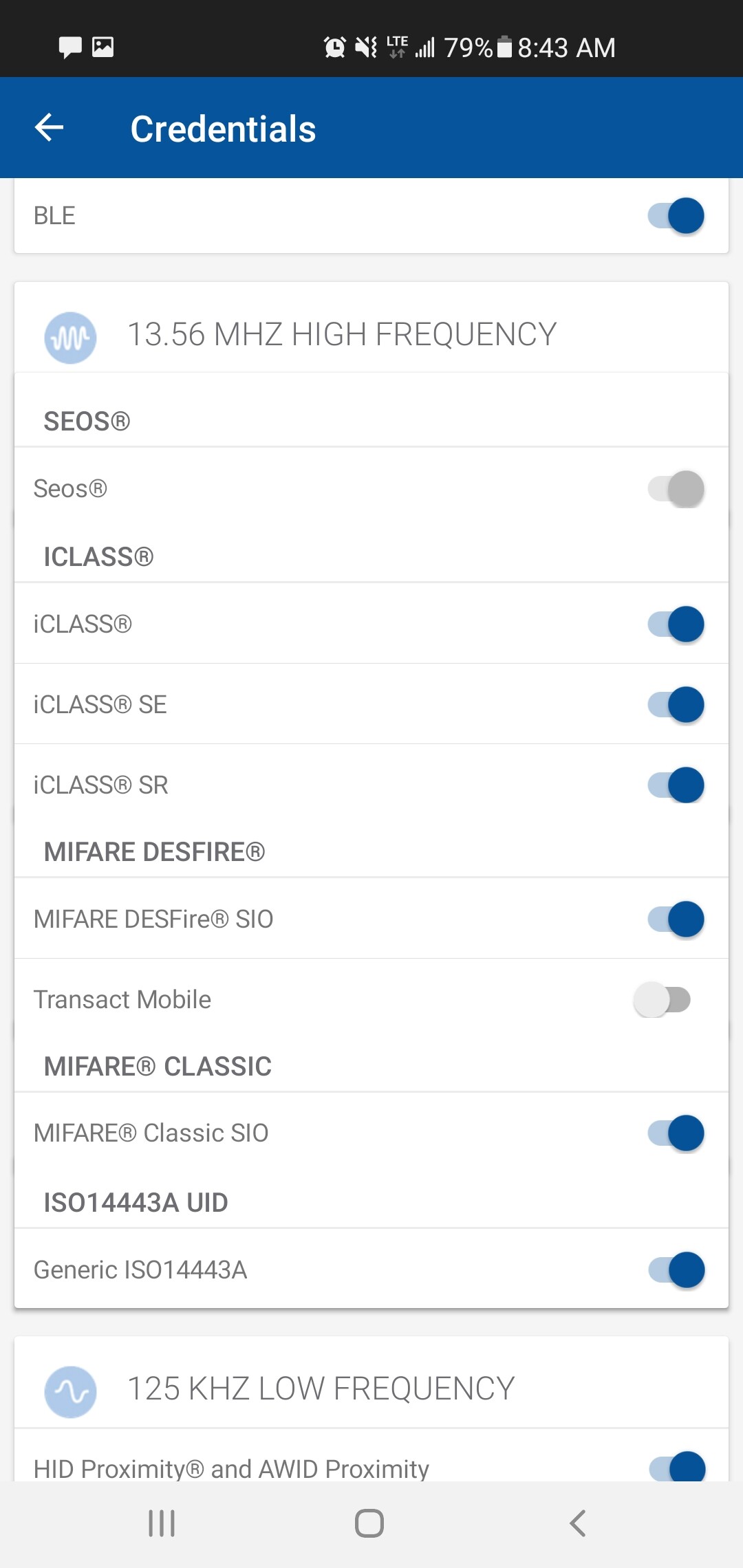Turn off Generic ISO14443A

click(676, 1270)
